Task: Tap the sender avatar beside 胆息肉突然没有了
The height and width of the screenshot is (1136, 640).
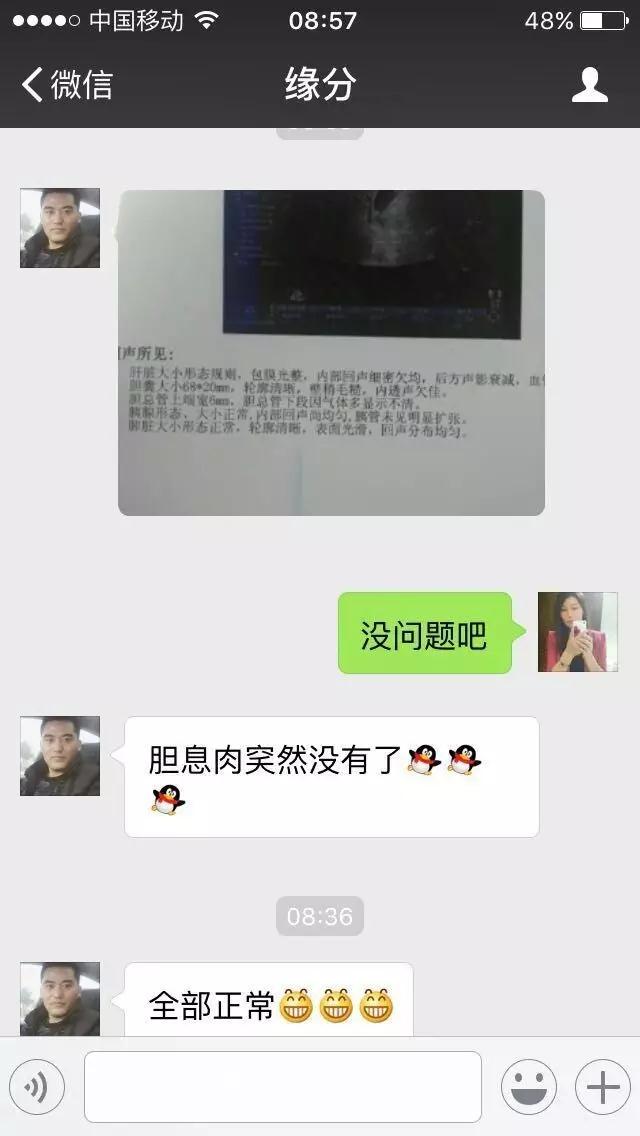Action: (x=60, y=756)
